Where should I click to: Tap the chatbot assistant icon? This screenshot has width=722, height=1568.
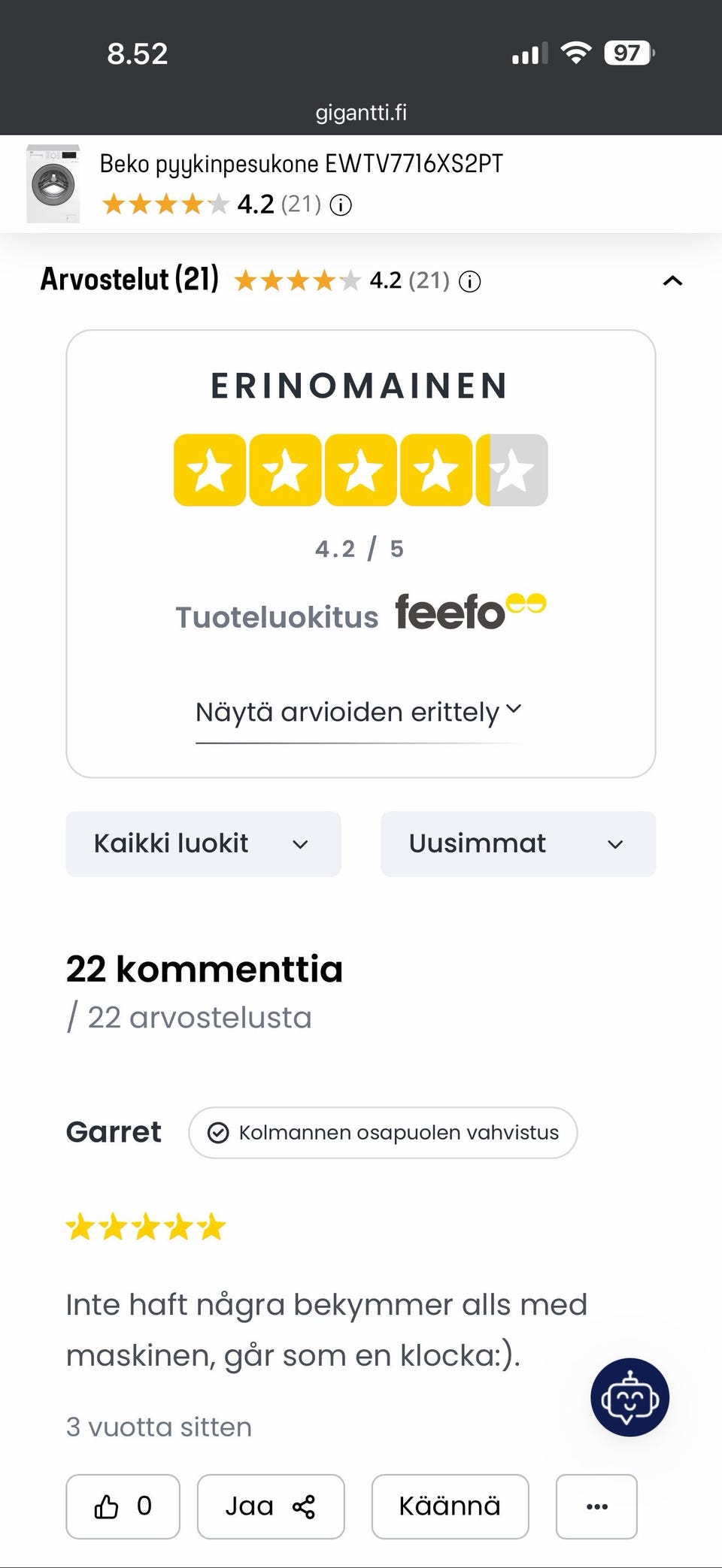pyautogui.click(x=629, y=1396)
